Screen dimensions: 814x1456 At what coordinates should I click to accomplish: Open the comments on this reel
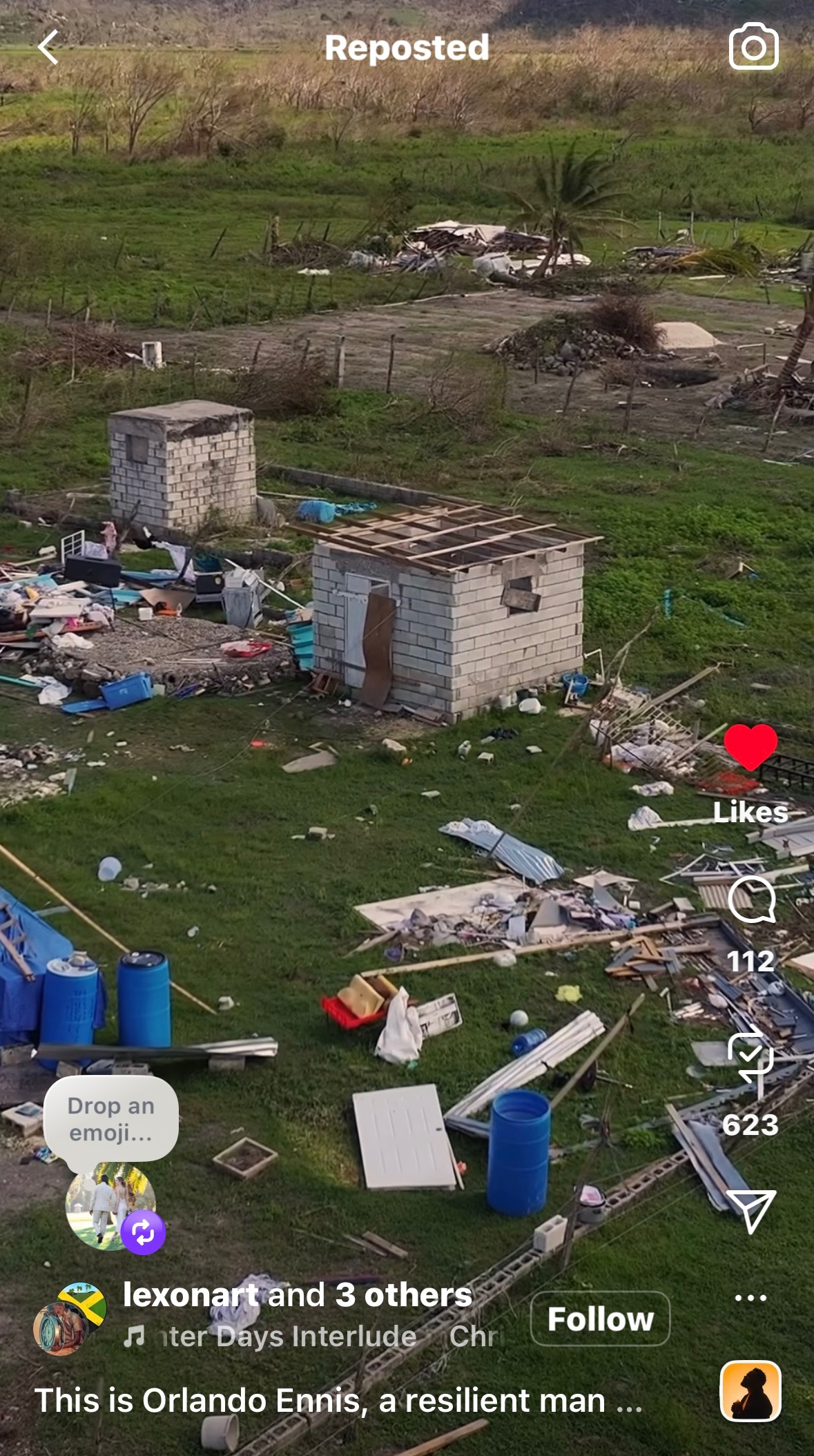coord(751,900)
